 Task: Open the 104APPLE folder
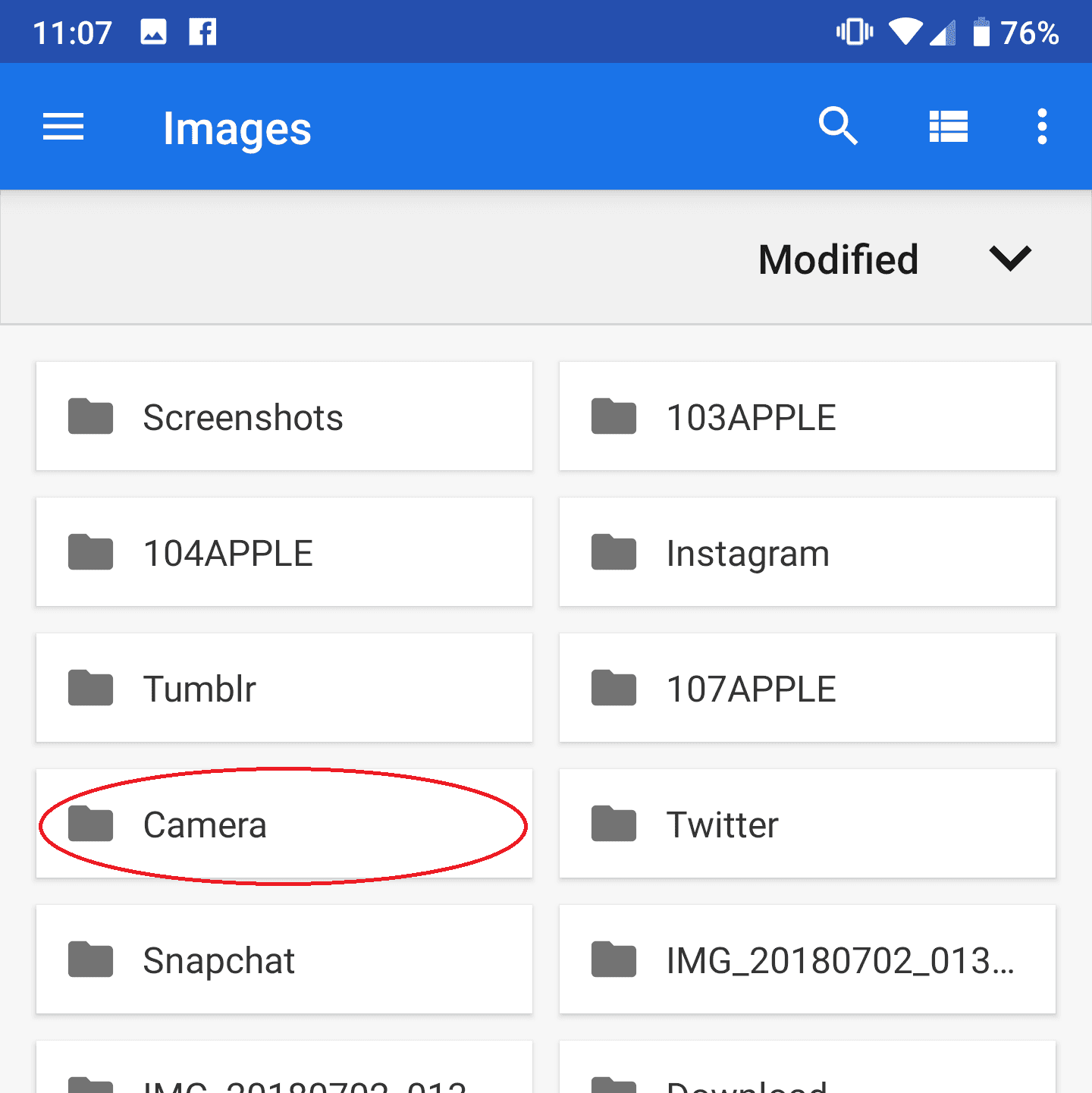(284, 552)
